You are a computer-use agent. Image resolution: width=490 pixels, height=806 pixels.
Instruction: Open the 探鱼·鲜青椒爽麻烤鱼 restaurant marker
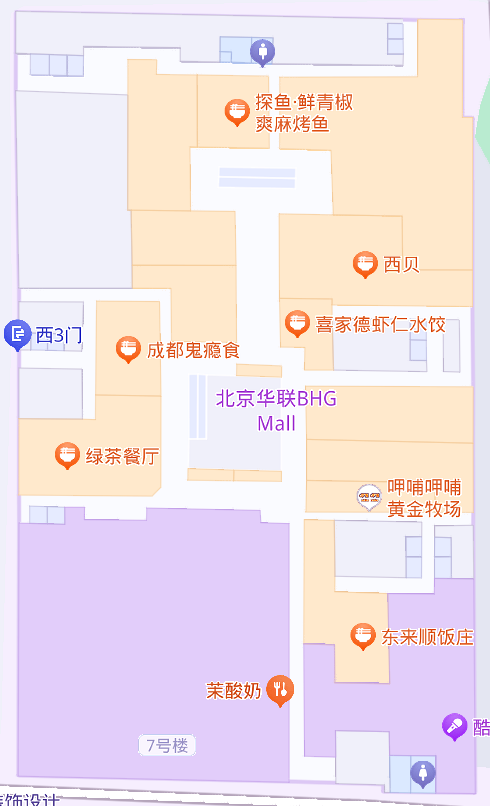click(x=237, y=112)
